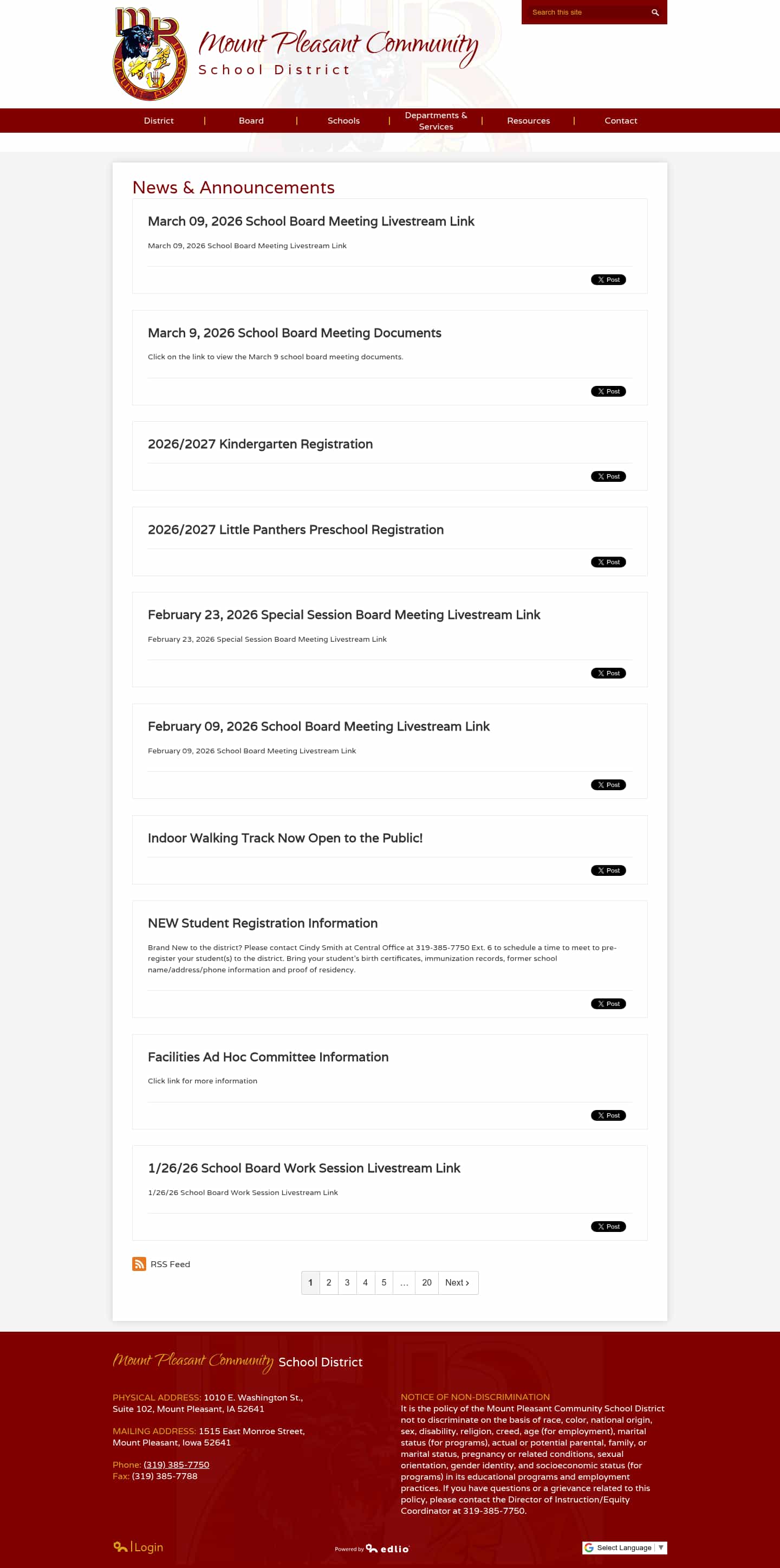The image size is (780, 1568).
Task: Open the Board menu
Action: tap(251, 120)
